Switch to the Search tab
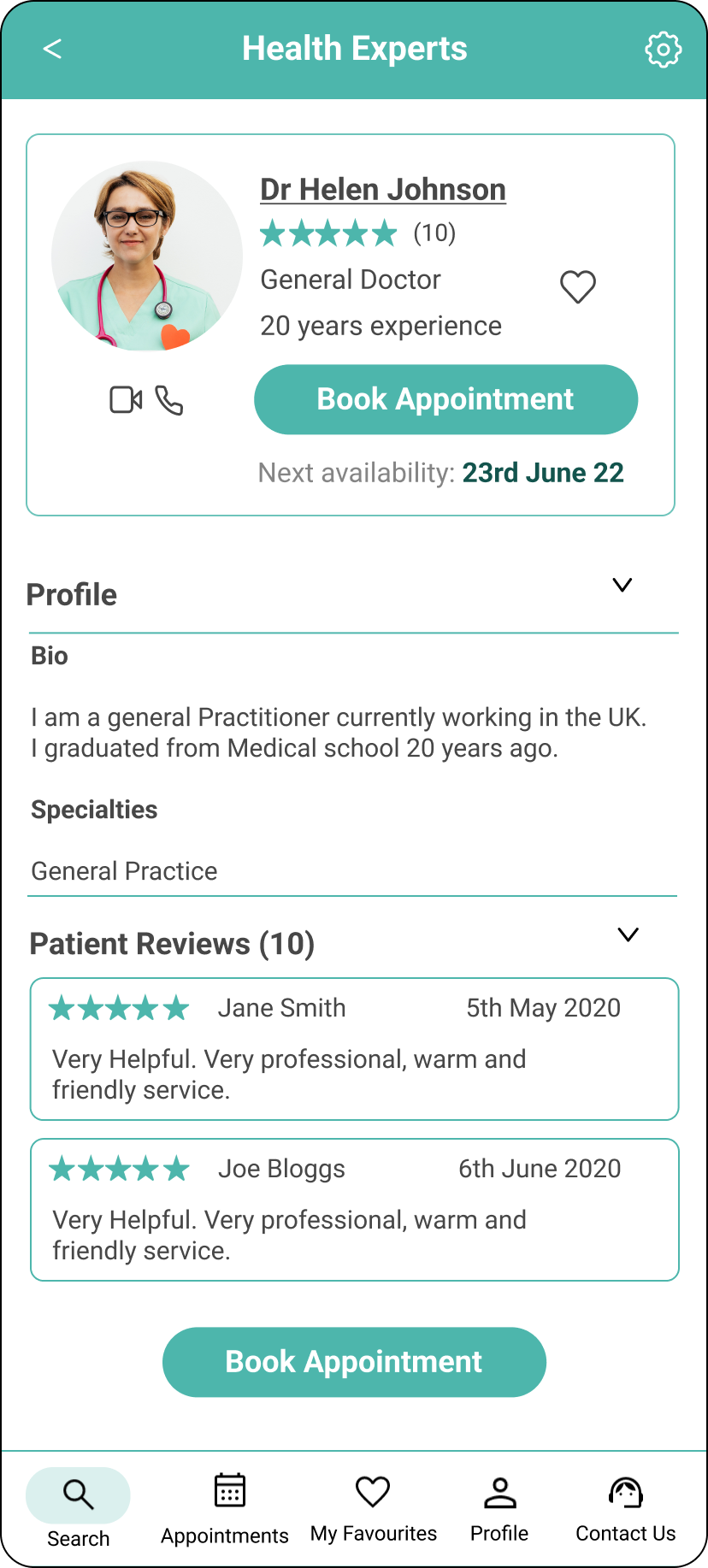The image size is (708, 1568). coord(78,1508)
